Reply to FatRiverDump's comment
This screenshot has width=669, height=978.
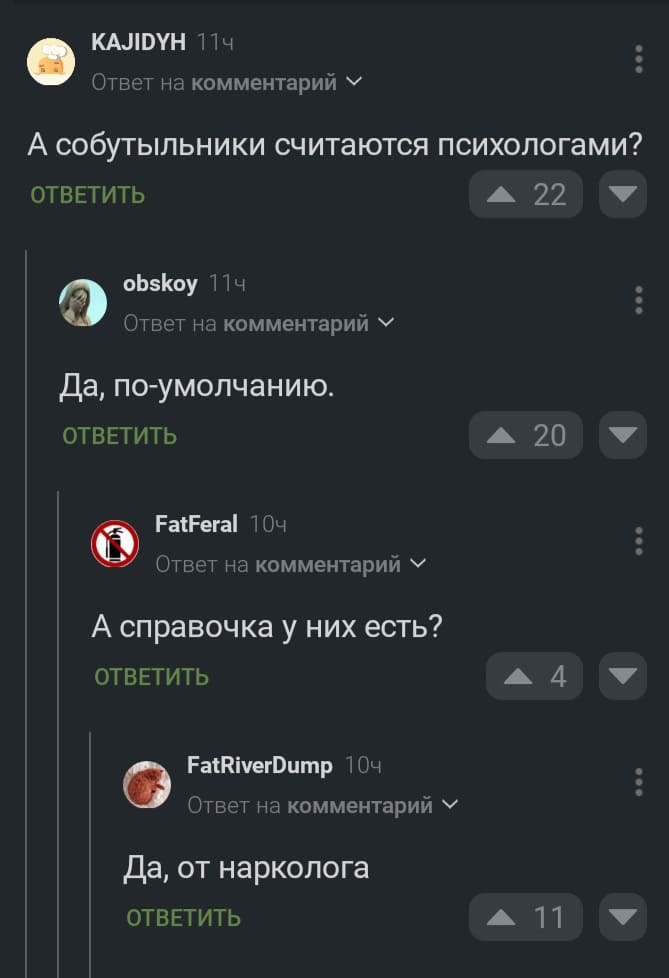[184, 918]
